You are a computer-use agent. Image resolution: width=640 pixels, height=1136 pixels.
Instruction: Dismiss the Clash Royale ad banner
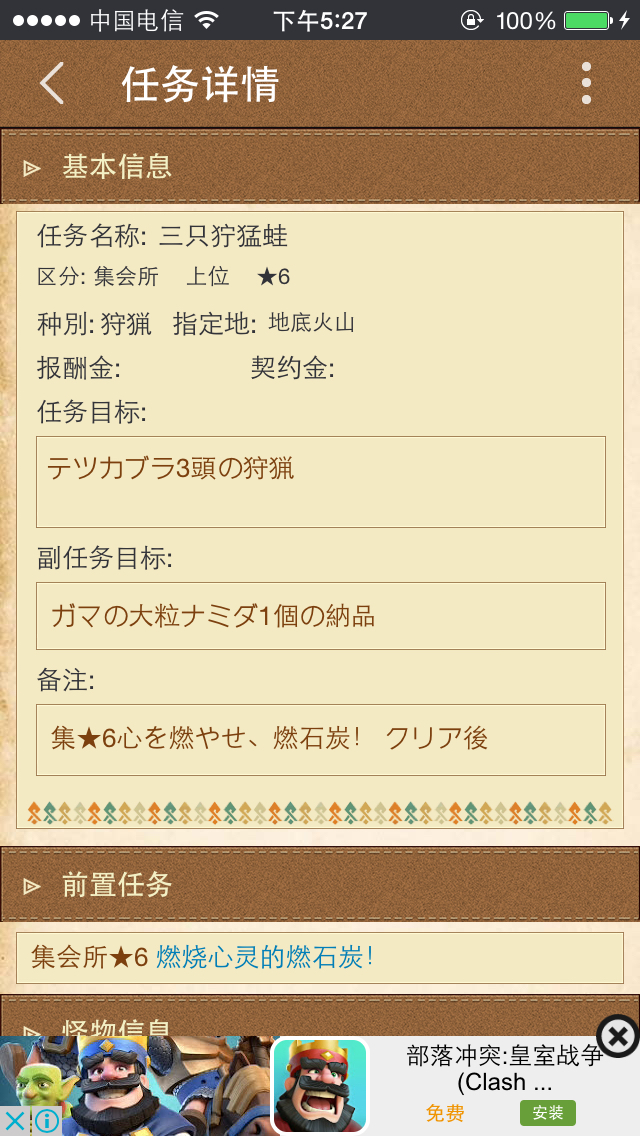pyautogui.click(x=618, y=1036)
